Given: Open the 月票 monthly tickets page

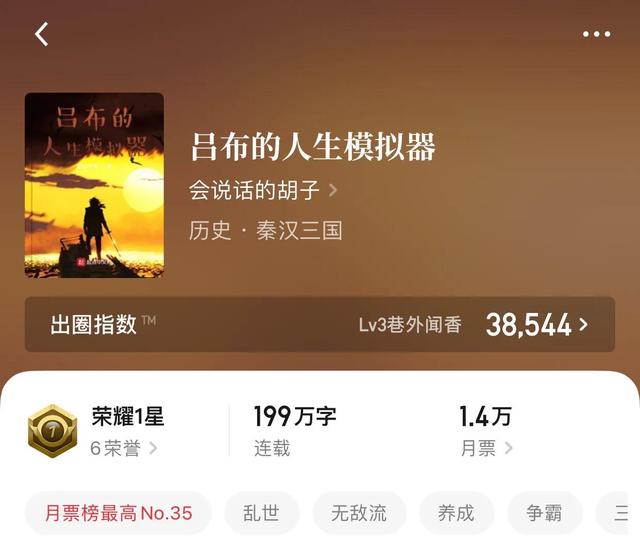Looking at the screenshot, I should point(486,448).
